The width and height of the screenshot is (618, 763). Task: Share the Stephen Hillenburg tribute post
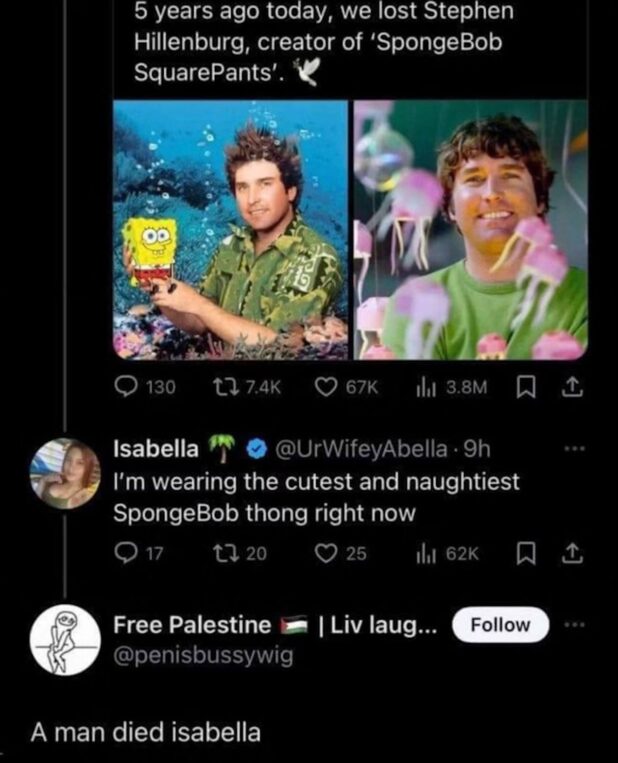[x=575, y=387]
